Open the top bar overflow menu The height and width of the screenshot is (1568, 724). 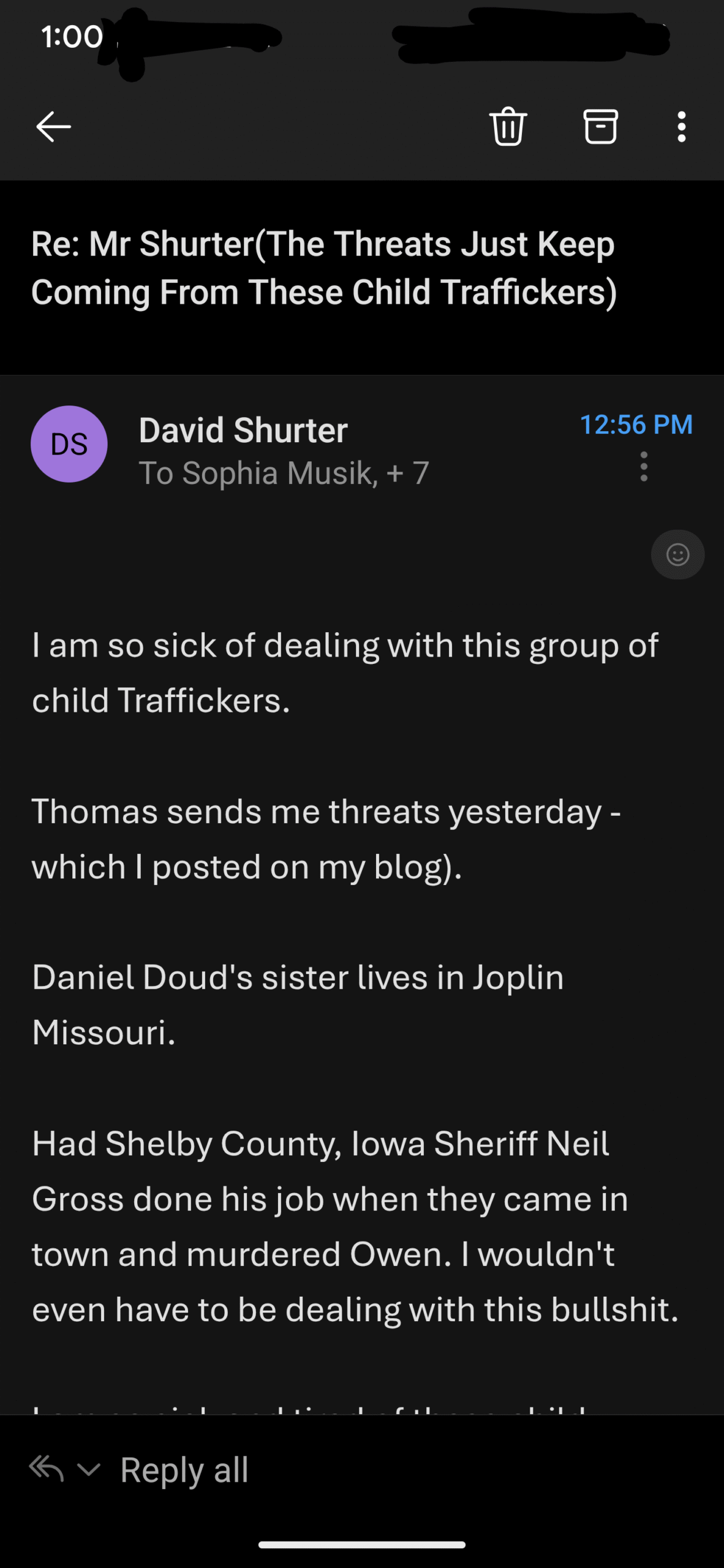tap(681, 127)
